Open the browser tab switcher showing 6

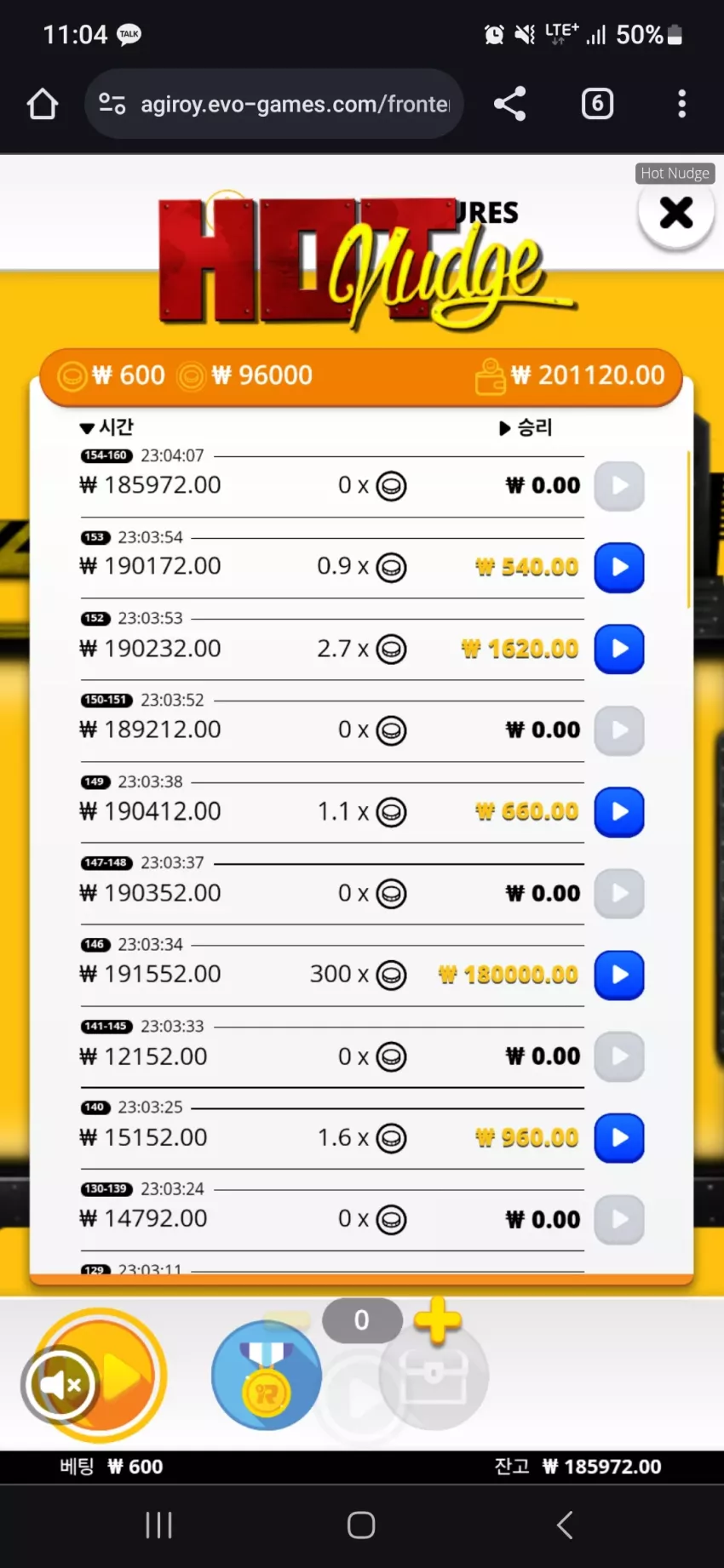(x=597, y=104)
